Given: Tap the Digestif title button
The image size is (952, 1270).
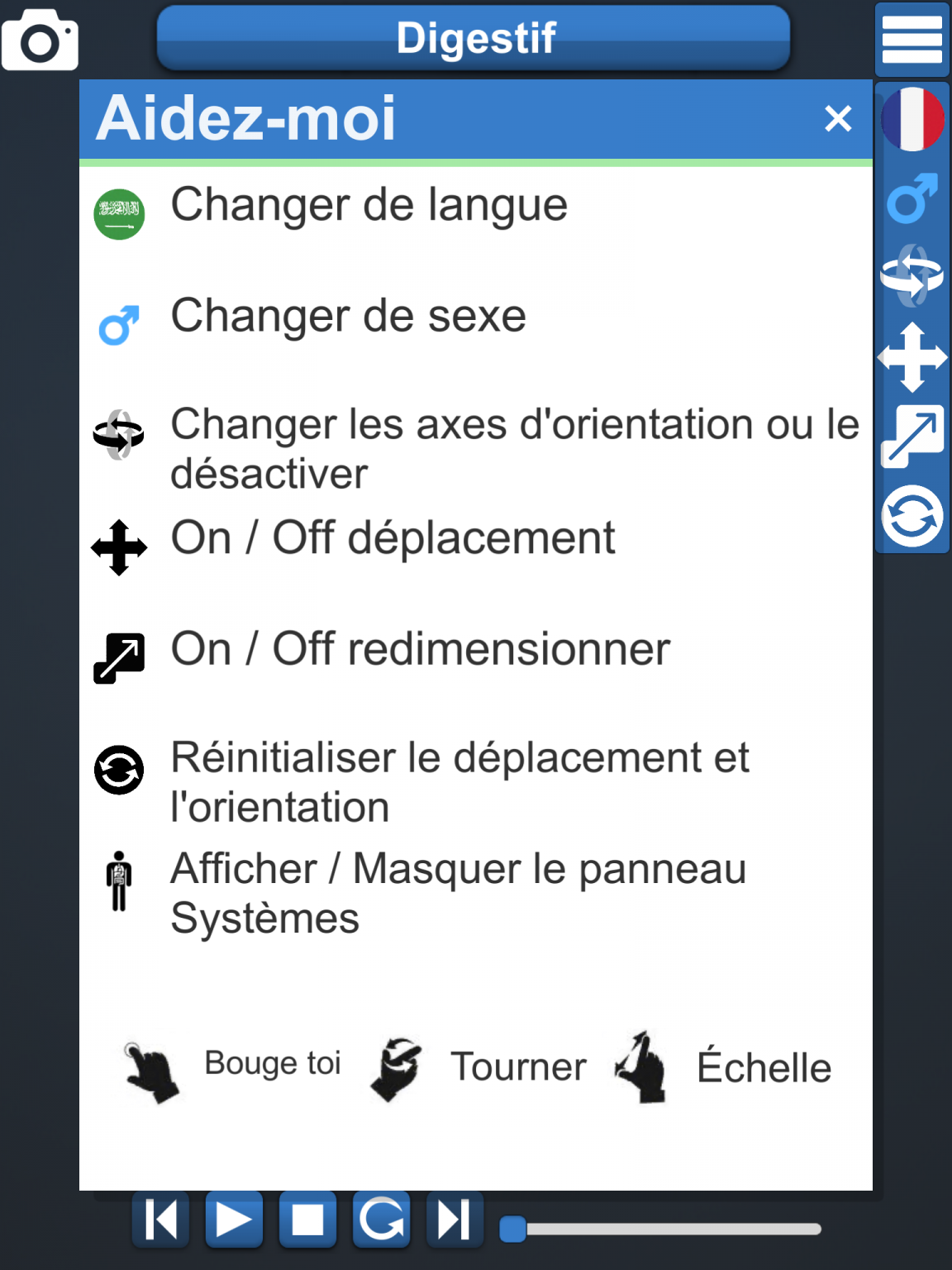Looking at the screenshot, I should click(474, 38).
